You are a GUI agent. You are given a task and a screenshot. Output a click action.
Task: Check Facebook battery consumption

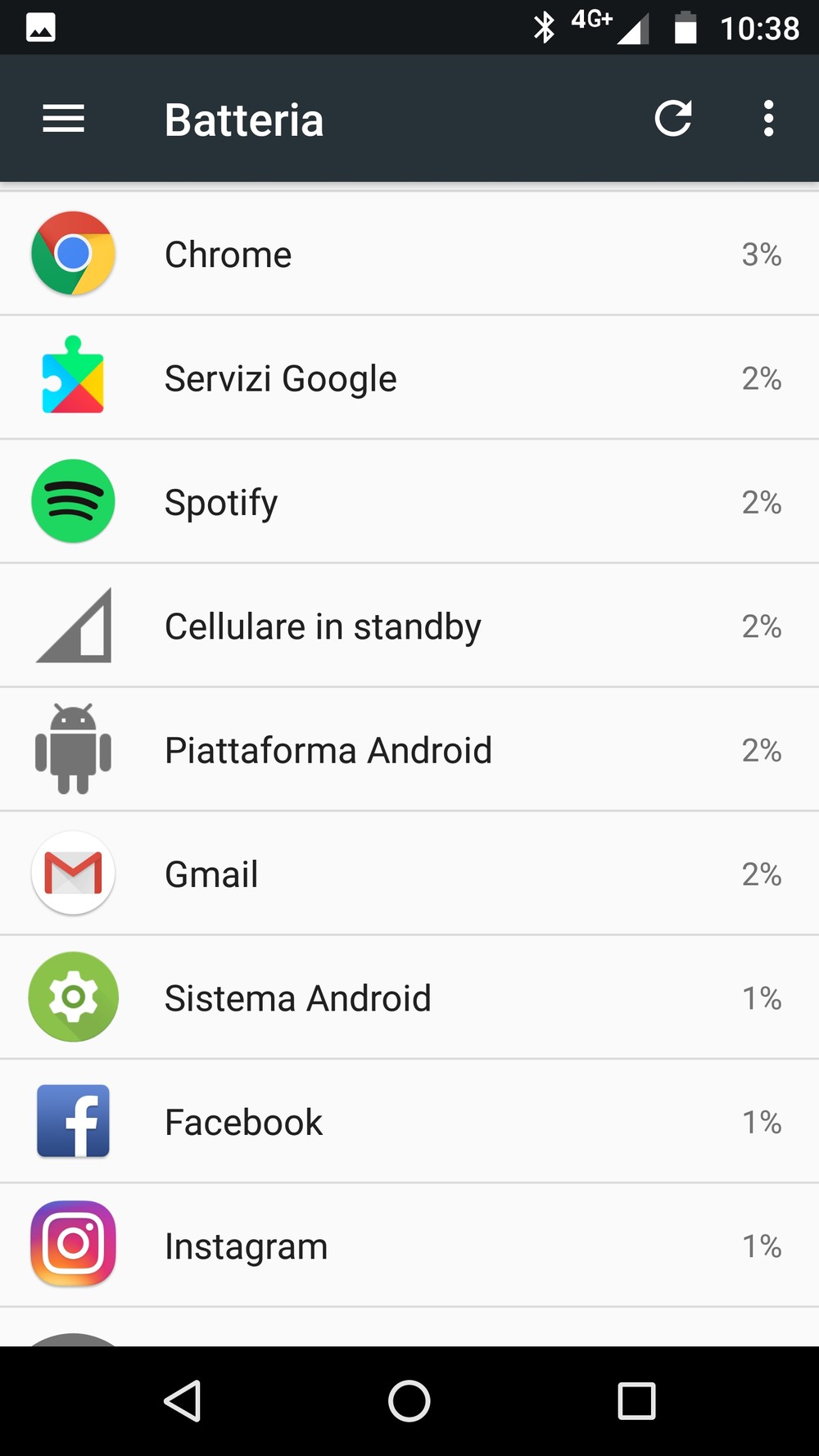409,1122
